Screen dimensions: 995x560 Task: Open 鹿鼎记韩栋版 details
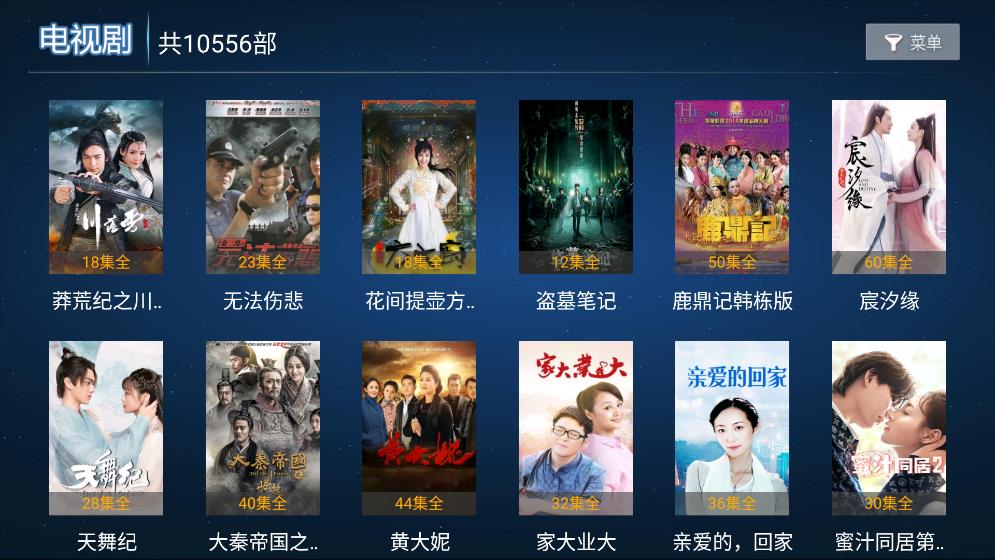tap(732, 187)
